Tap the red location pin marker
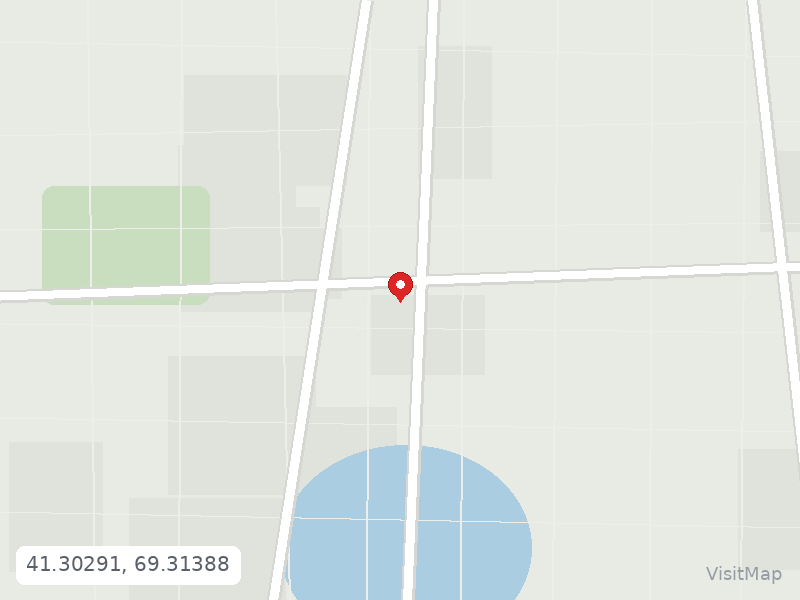Screen dimensions: 800x600 (401, 287)
